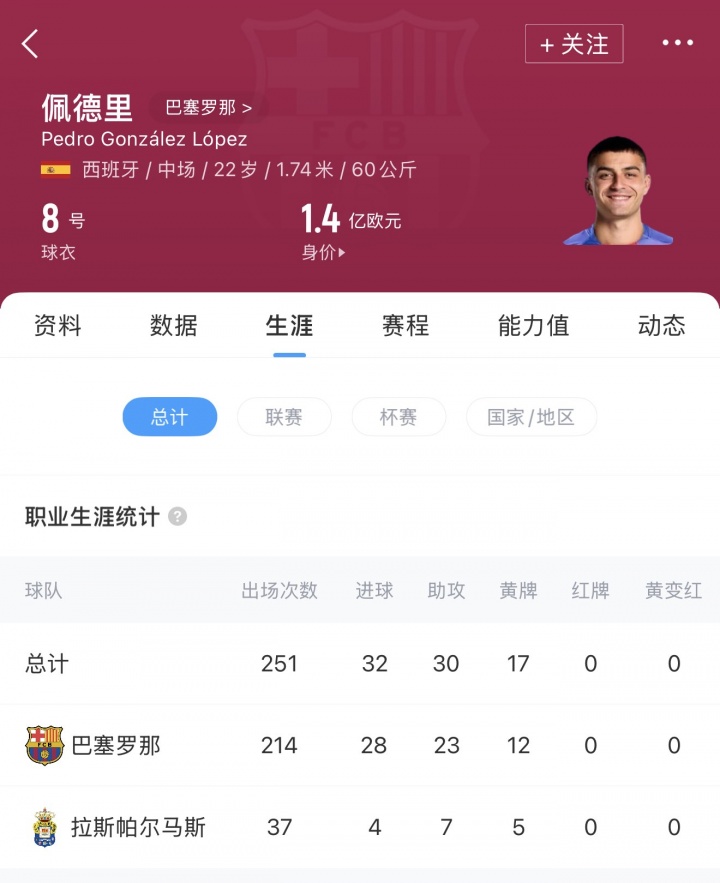Switch to the 数据 tab

pyautogui.click(x=174, y=325)
